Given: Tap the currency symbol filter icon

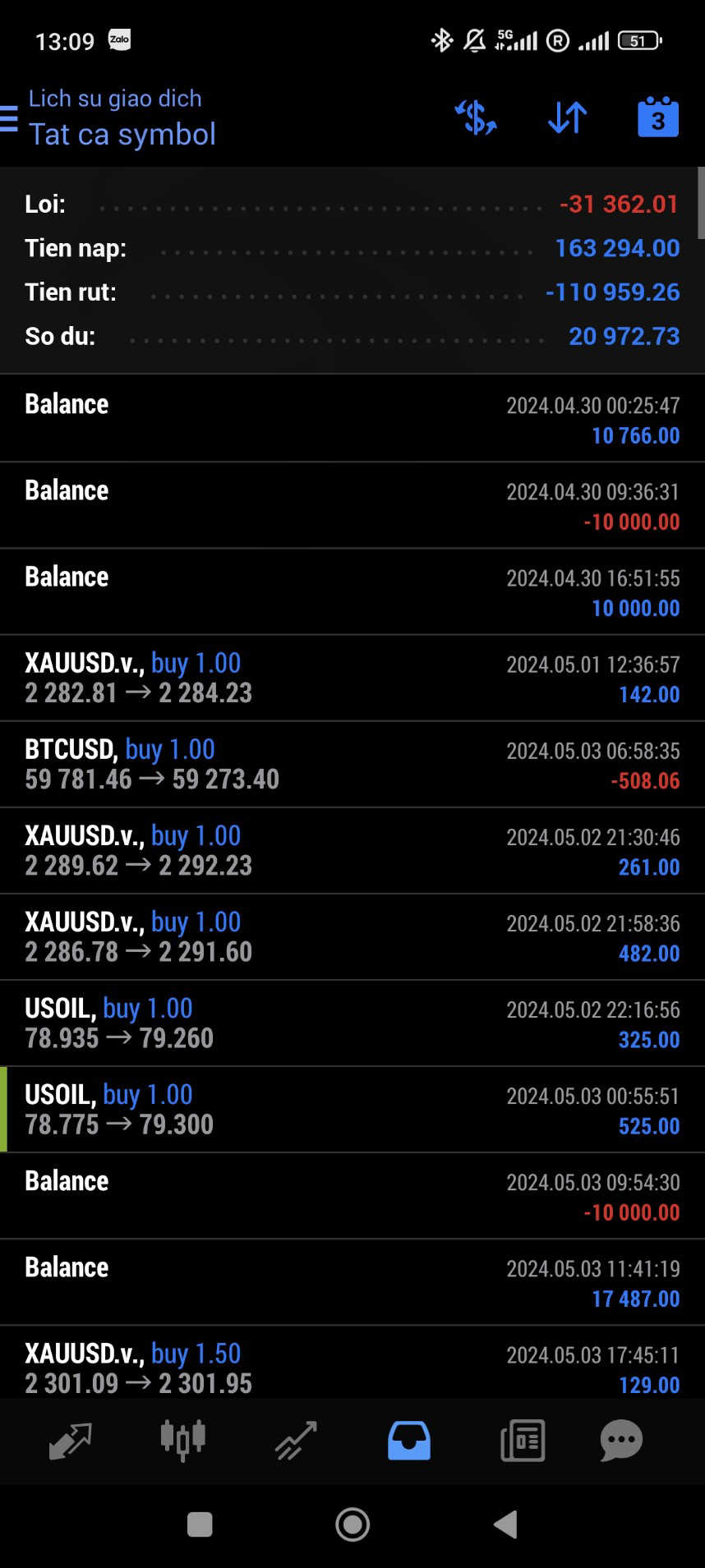Looking at the screenshot, I should [476, 117].
